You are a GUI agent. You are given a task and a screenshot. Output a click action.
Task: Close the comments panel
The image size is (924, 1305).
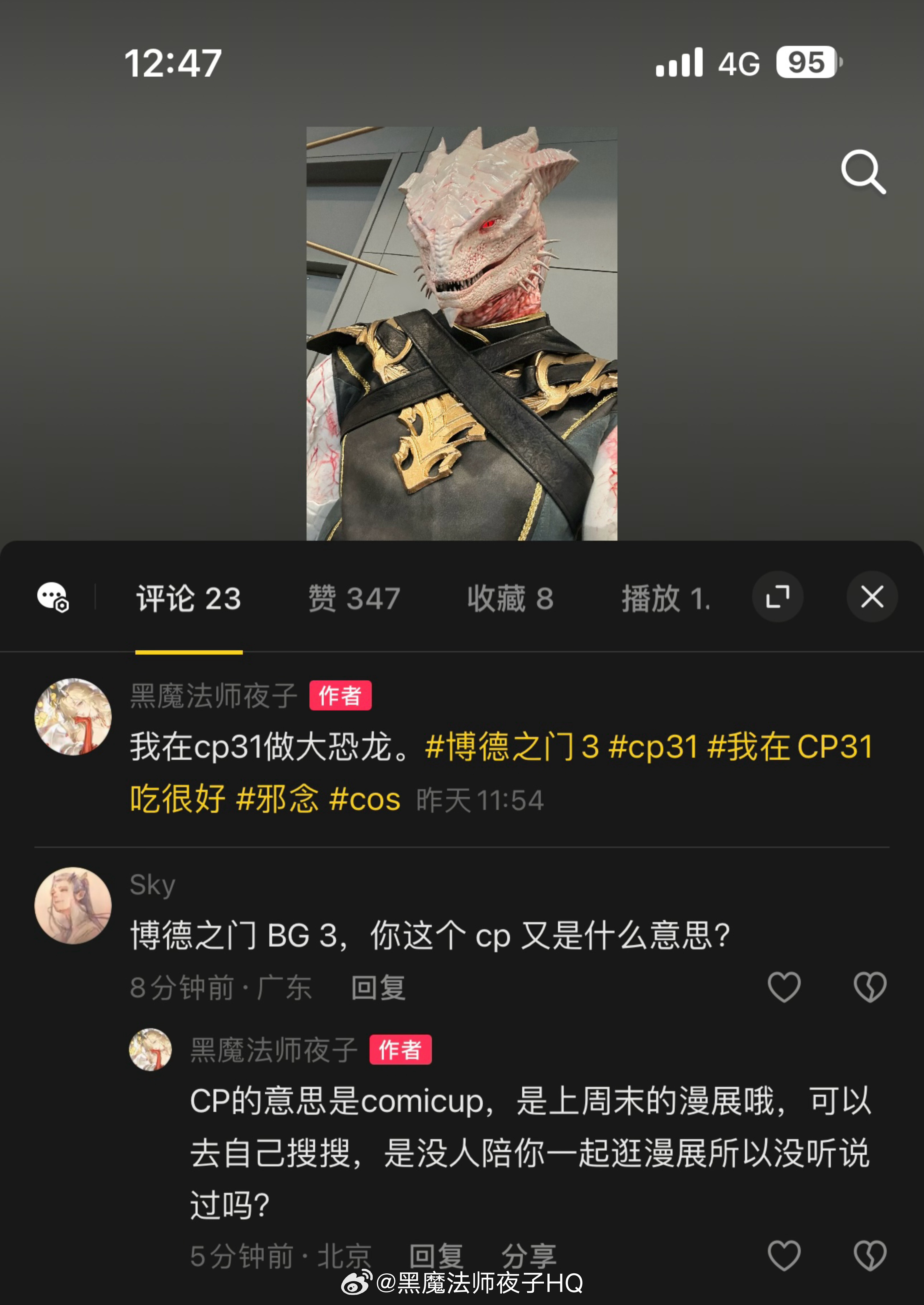pyautogui.click(x=872, y=597)
